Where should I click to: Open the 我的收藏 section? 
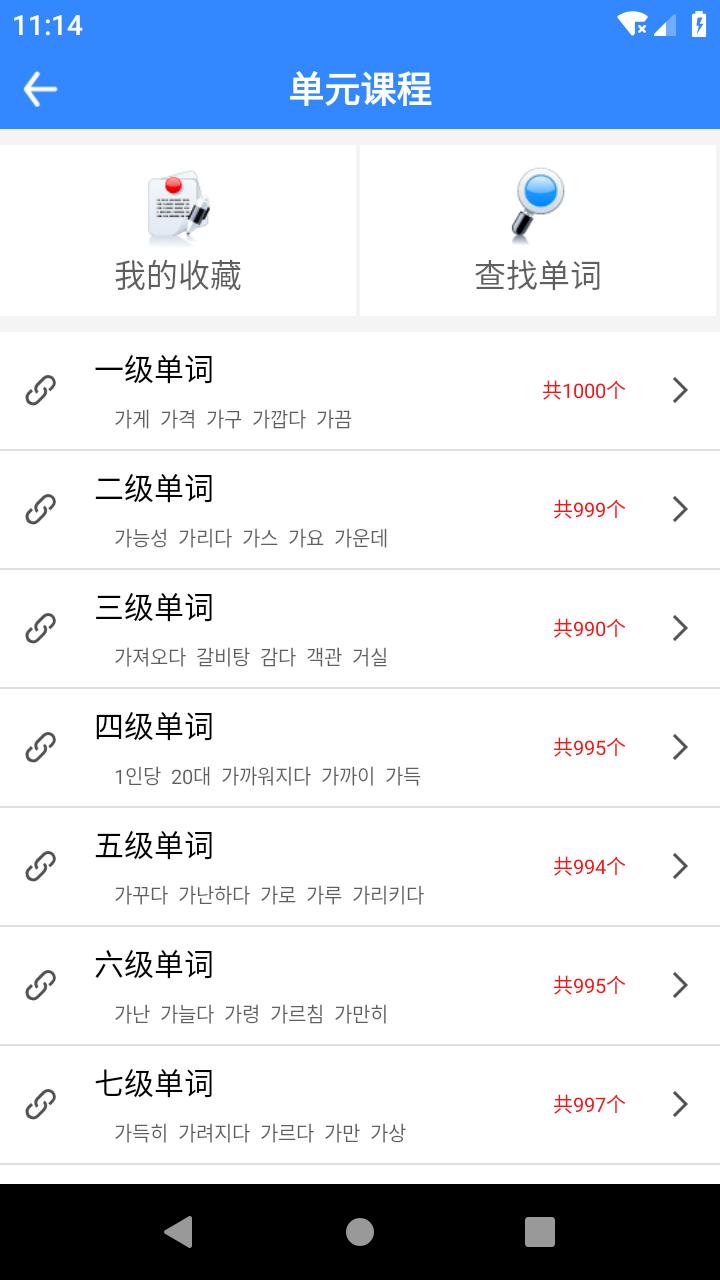click(x=178, y=230)
